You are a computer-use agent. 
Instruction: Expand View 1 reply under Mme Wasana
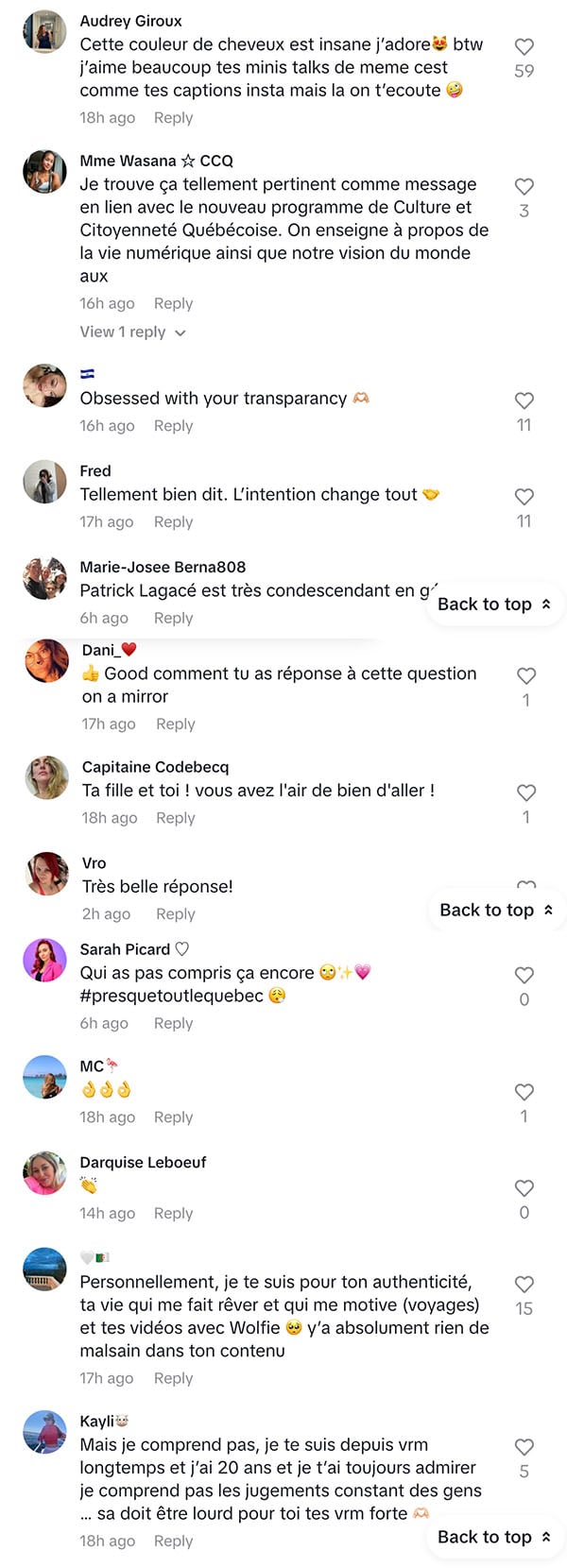click(x=132, y=332)
